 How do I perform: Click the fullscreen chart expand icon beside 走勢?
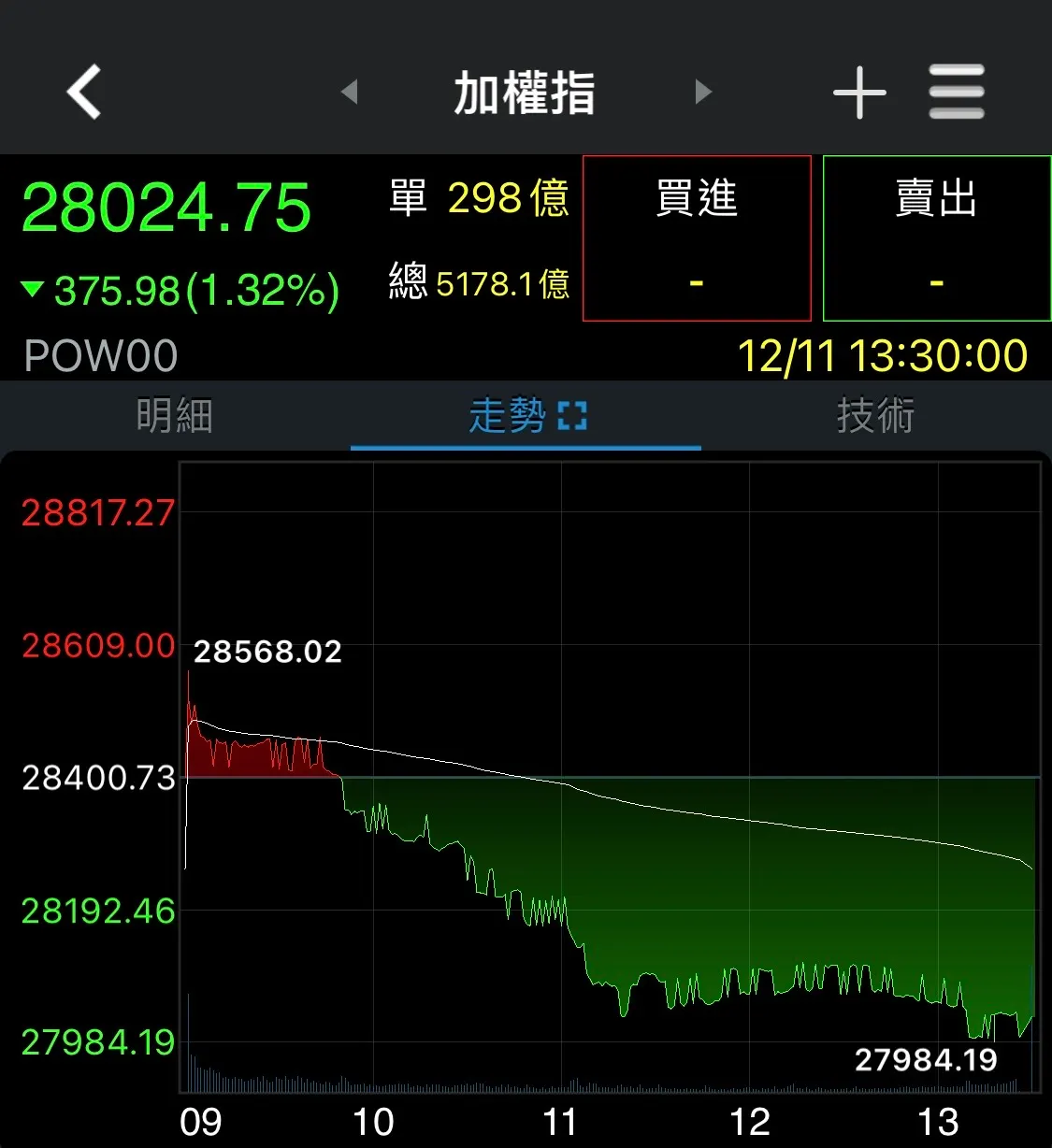point(574,415)
